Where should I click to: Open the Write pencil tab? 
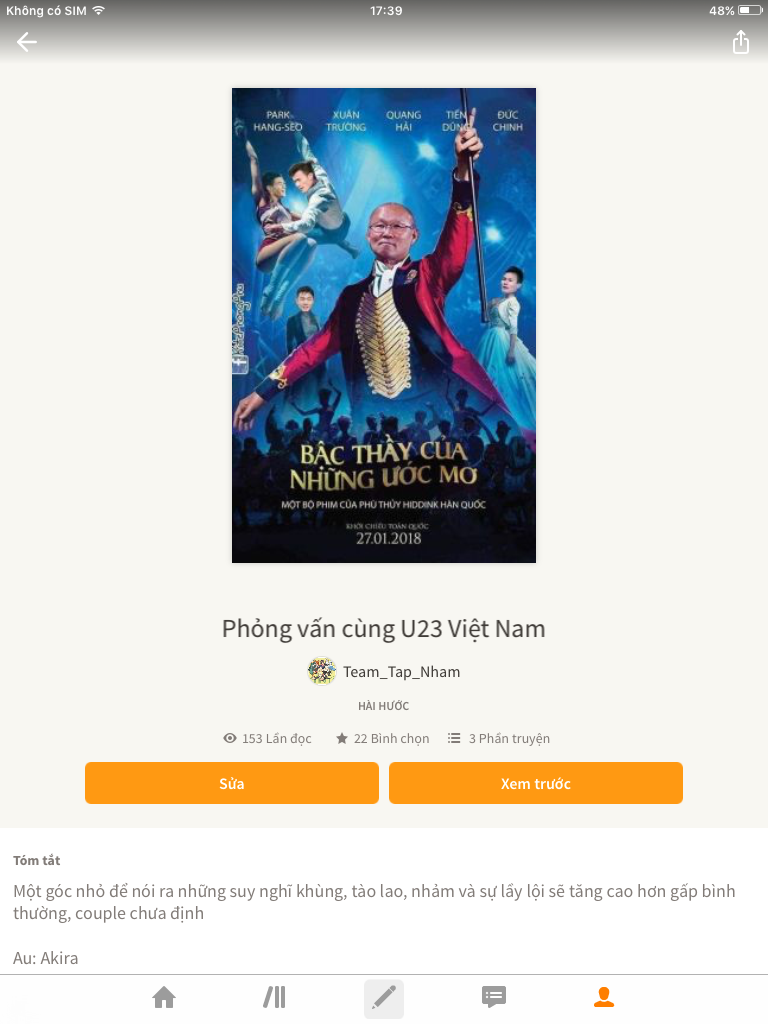(384, 998)
